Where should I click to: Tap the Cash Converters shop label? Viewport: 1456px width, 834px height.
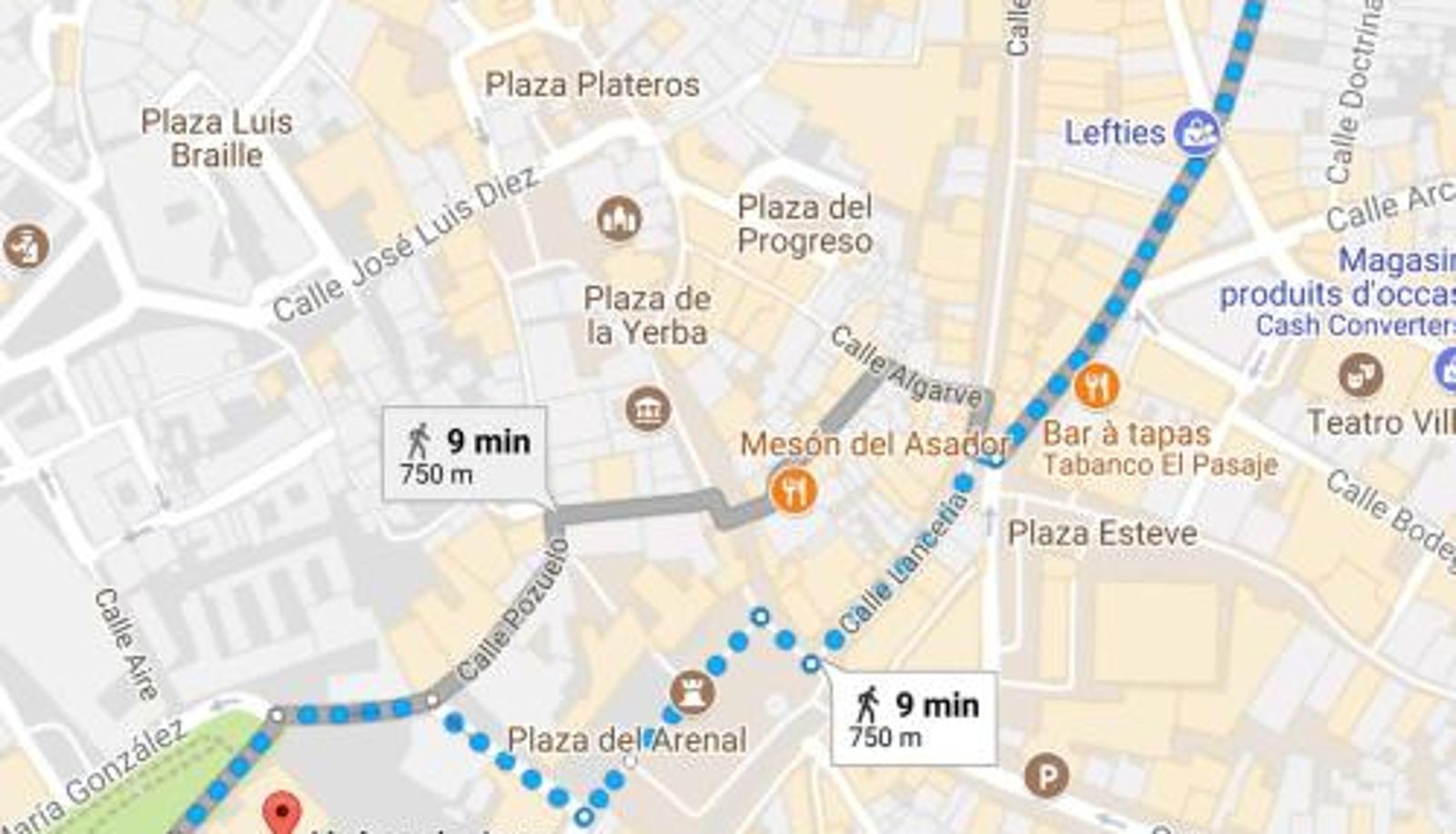pyautogui.click(x=1356, y=325)
